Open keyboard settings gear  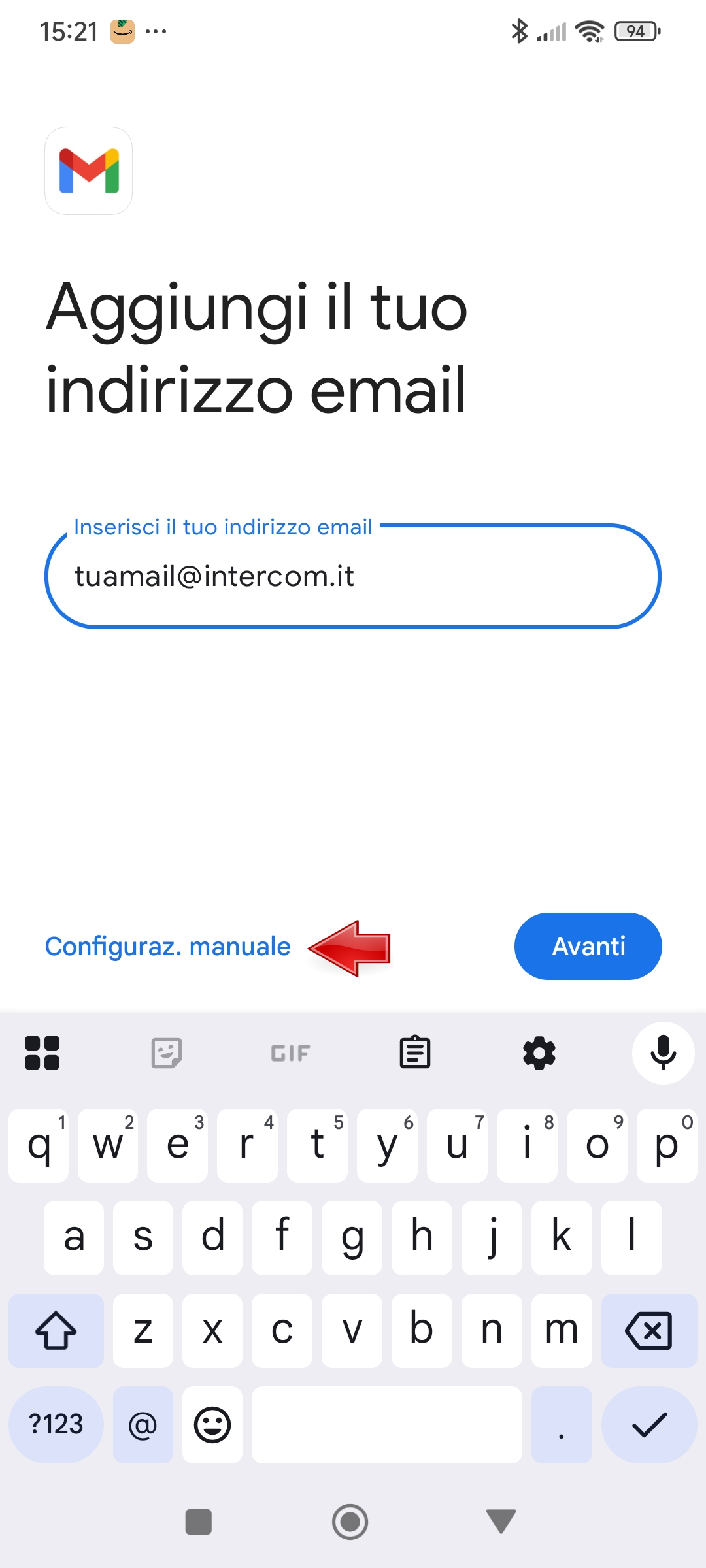point(539,1053)
